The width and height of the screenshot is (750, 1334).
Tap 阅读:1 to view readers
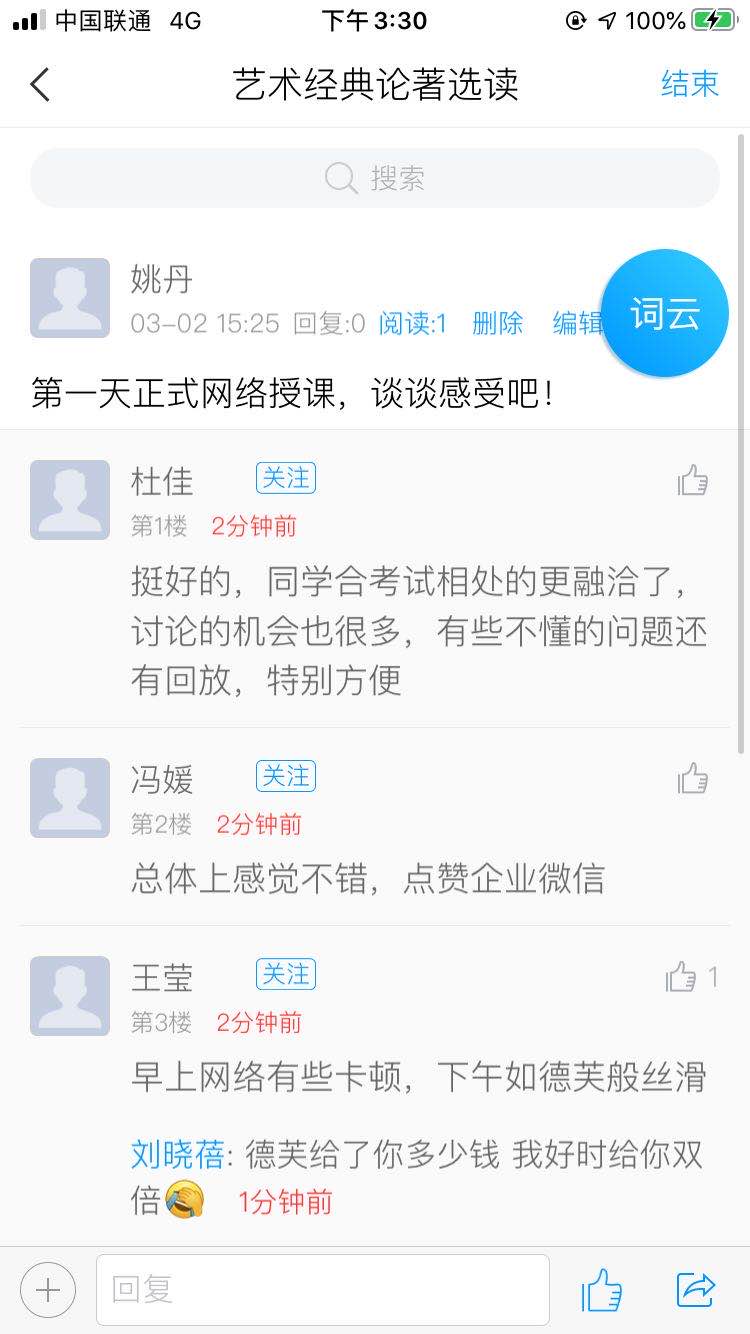pos(412,323)
